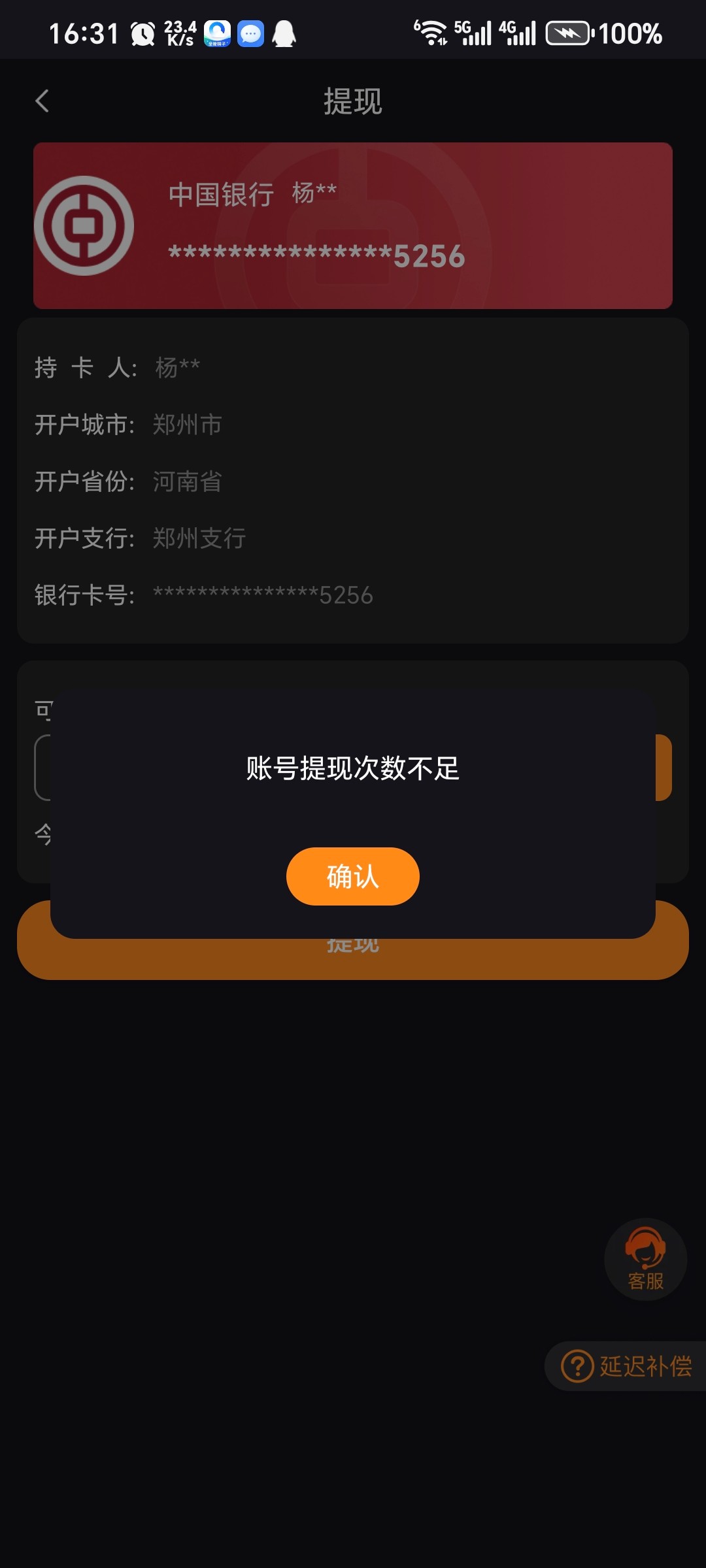Confirm the 账号提现次数不足 dialog
Image resolution: width=706 pixels, height=1568 pixels.
[352, 876]
